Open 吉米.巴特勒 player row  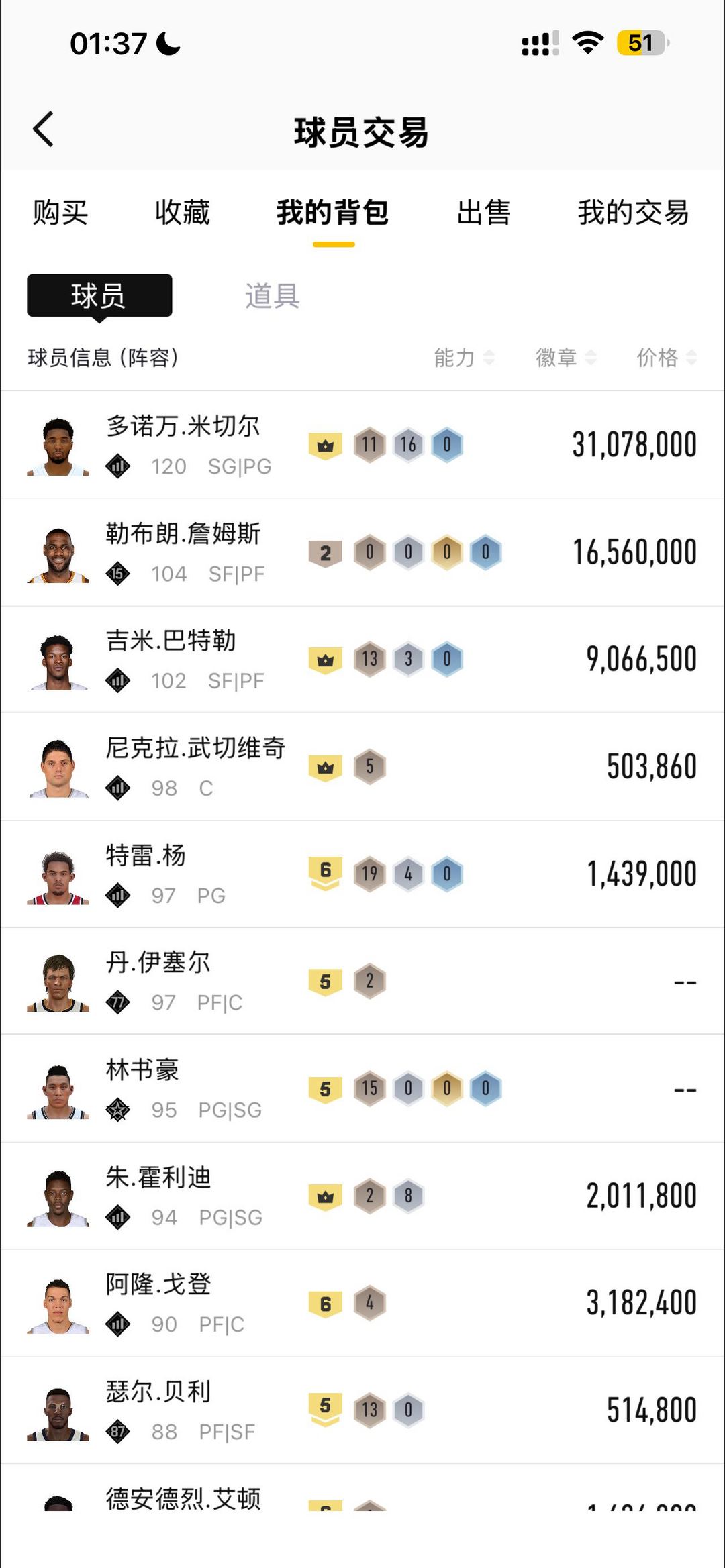(362, 659)
